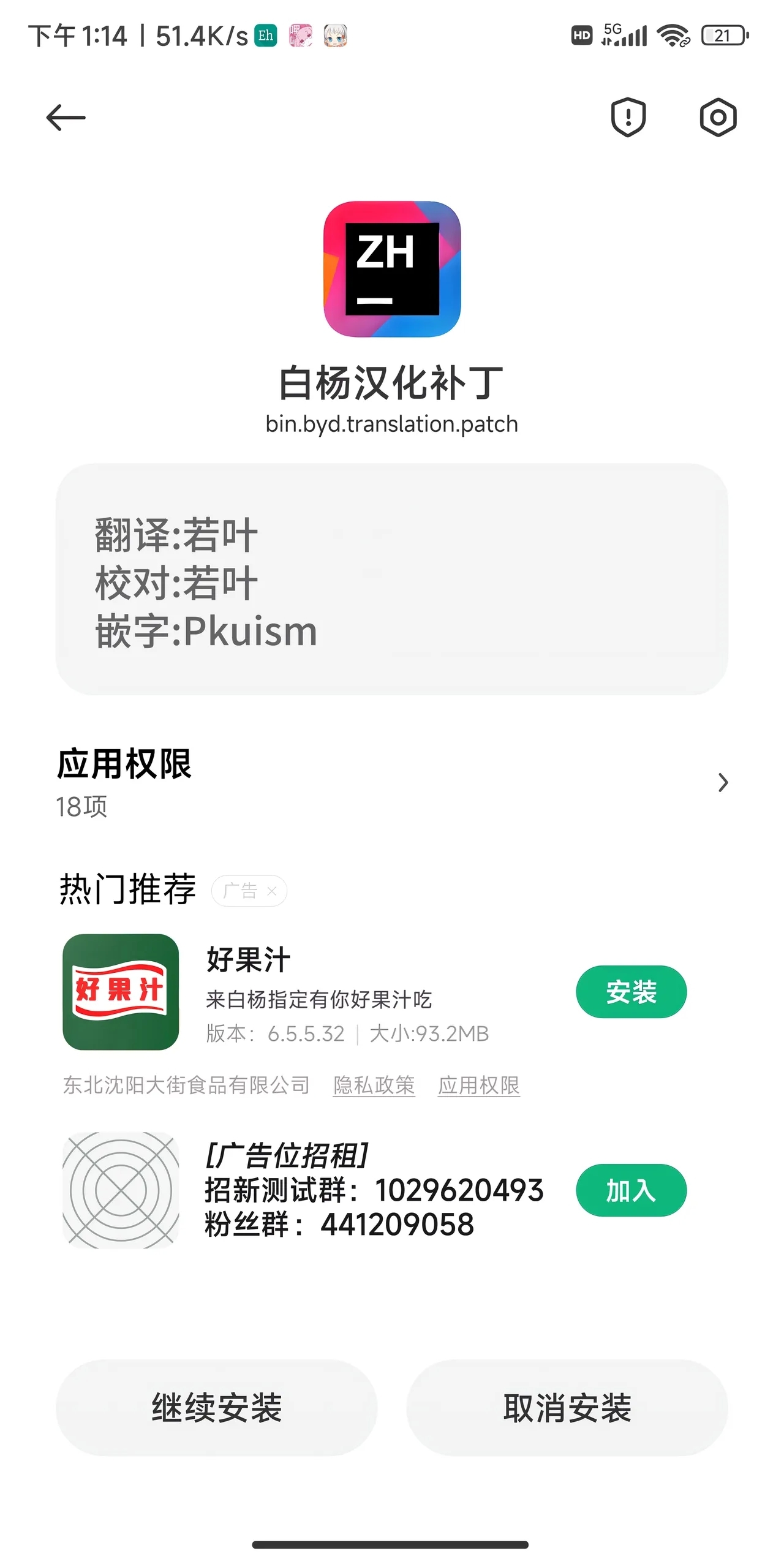784x1556 pixels.
Task: Dismiss the 广告 label with its X
Action: [272, 891]
